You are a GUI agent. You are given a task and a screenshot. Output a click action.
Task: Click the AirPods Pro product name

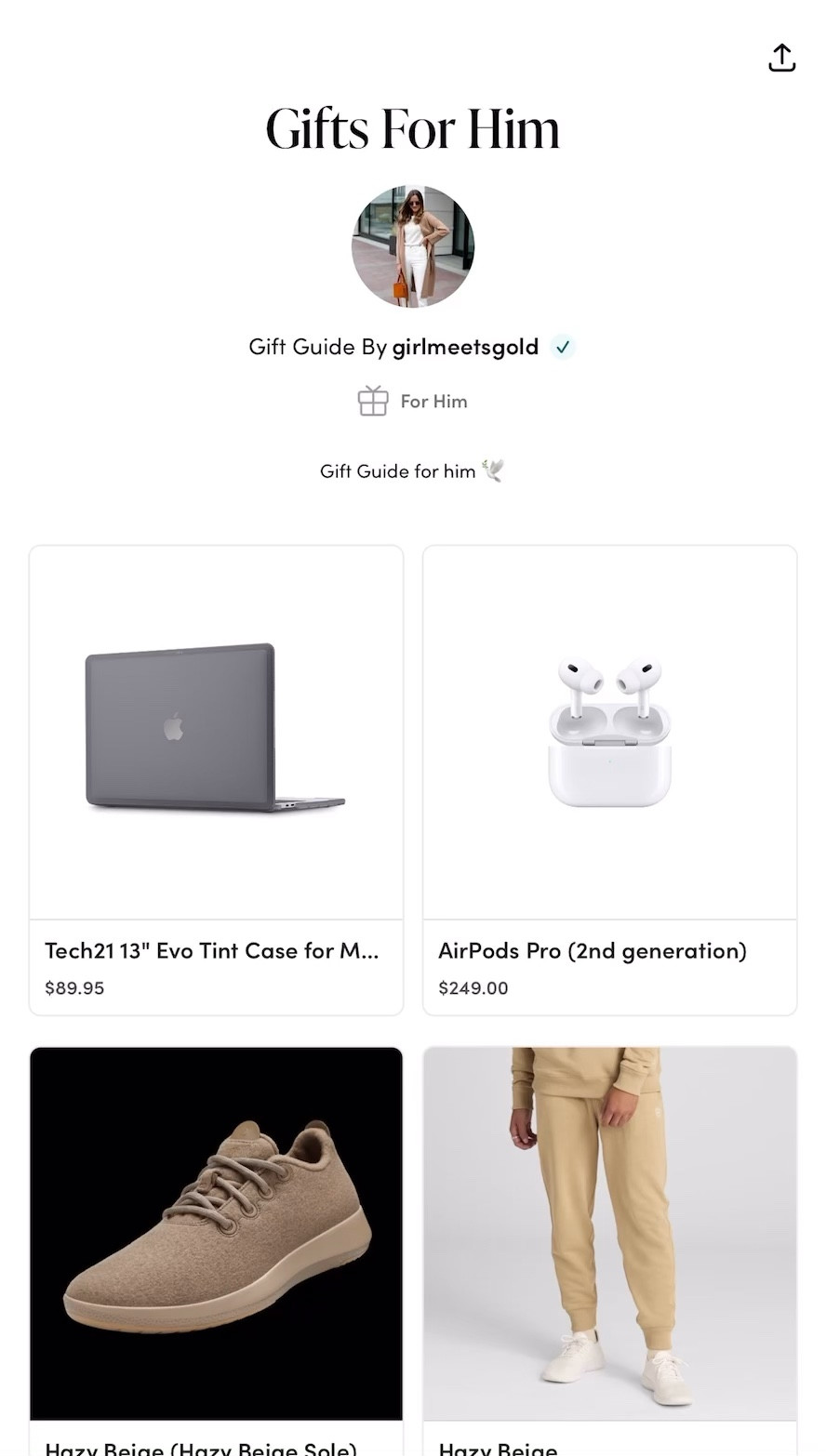click(x=593, y=950)
